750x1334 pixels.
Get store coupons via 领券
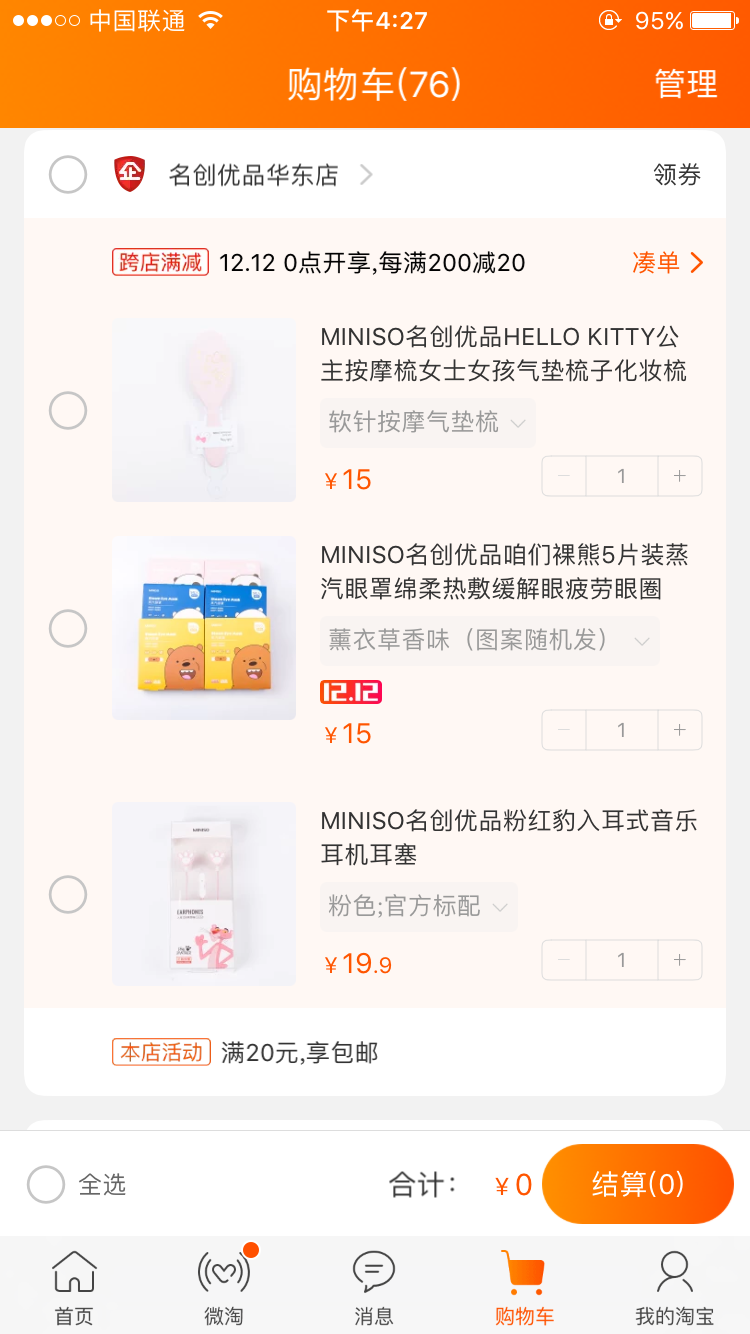pos(677,175)
